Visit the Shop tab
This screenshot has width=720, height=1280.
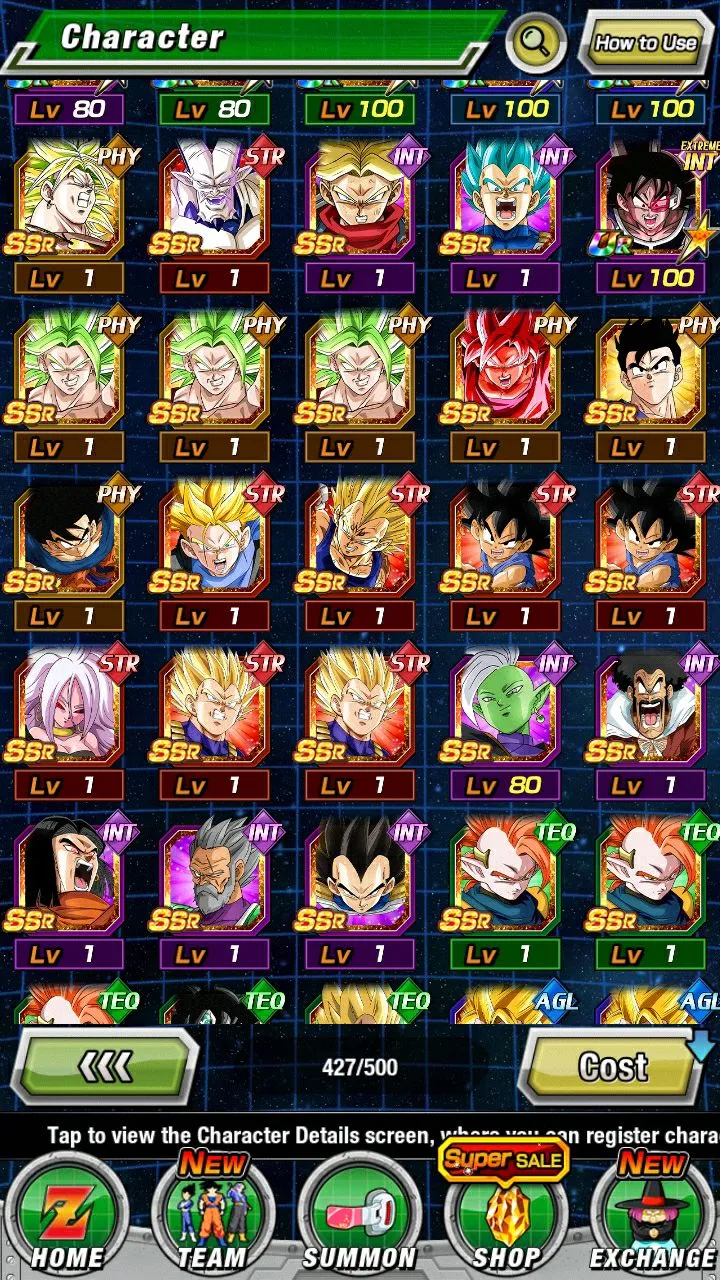click(x=505, y=1222)
